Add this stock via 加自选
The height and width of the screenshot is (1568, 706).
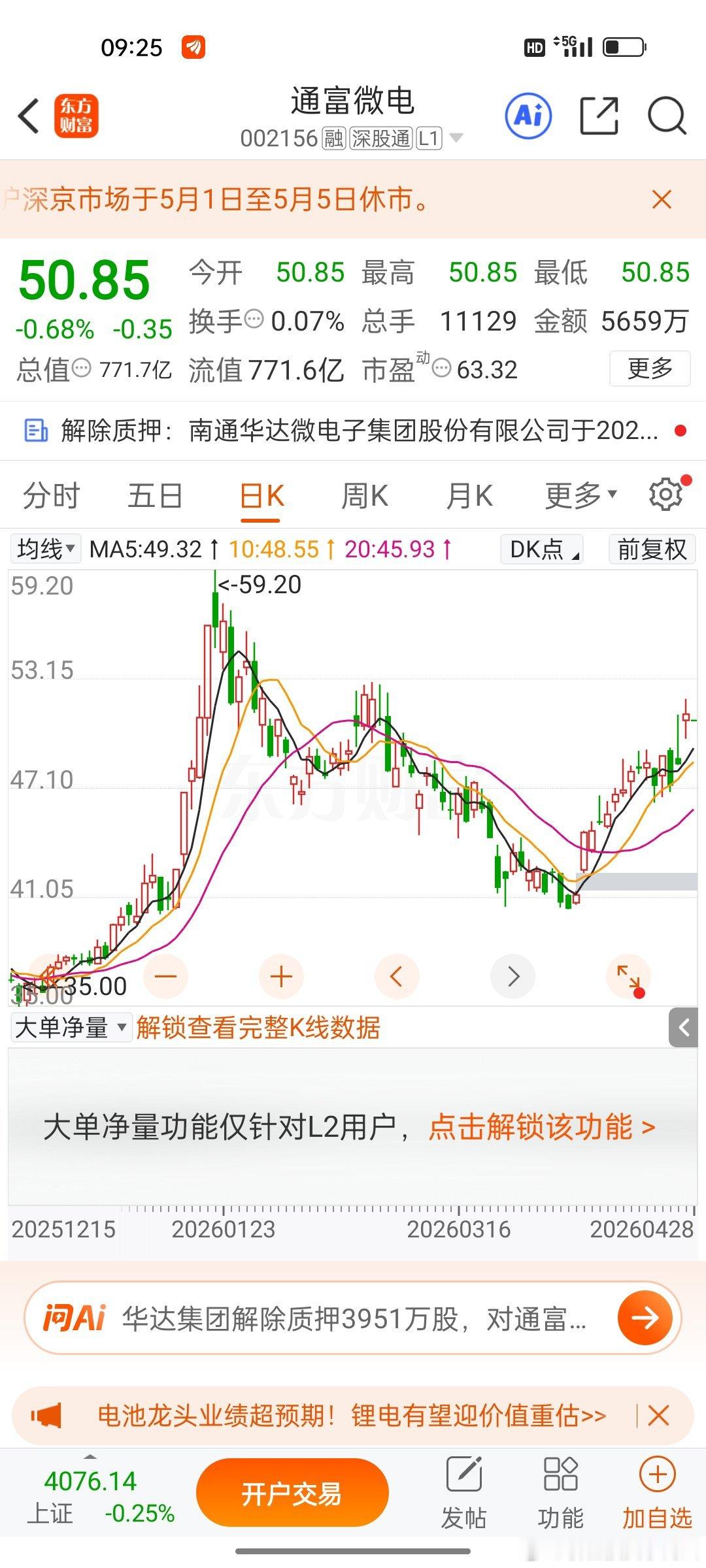(x=656, y=1494)
